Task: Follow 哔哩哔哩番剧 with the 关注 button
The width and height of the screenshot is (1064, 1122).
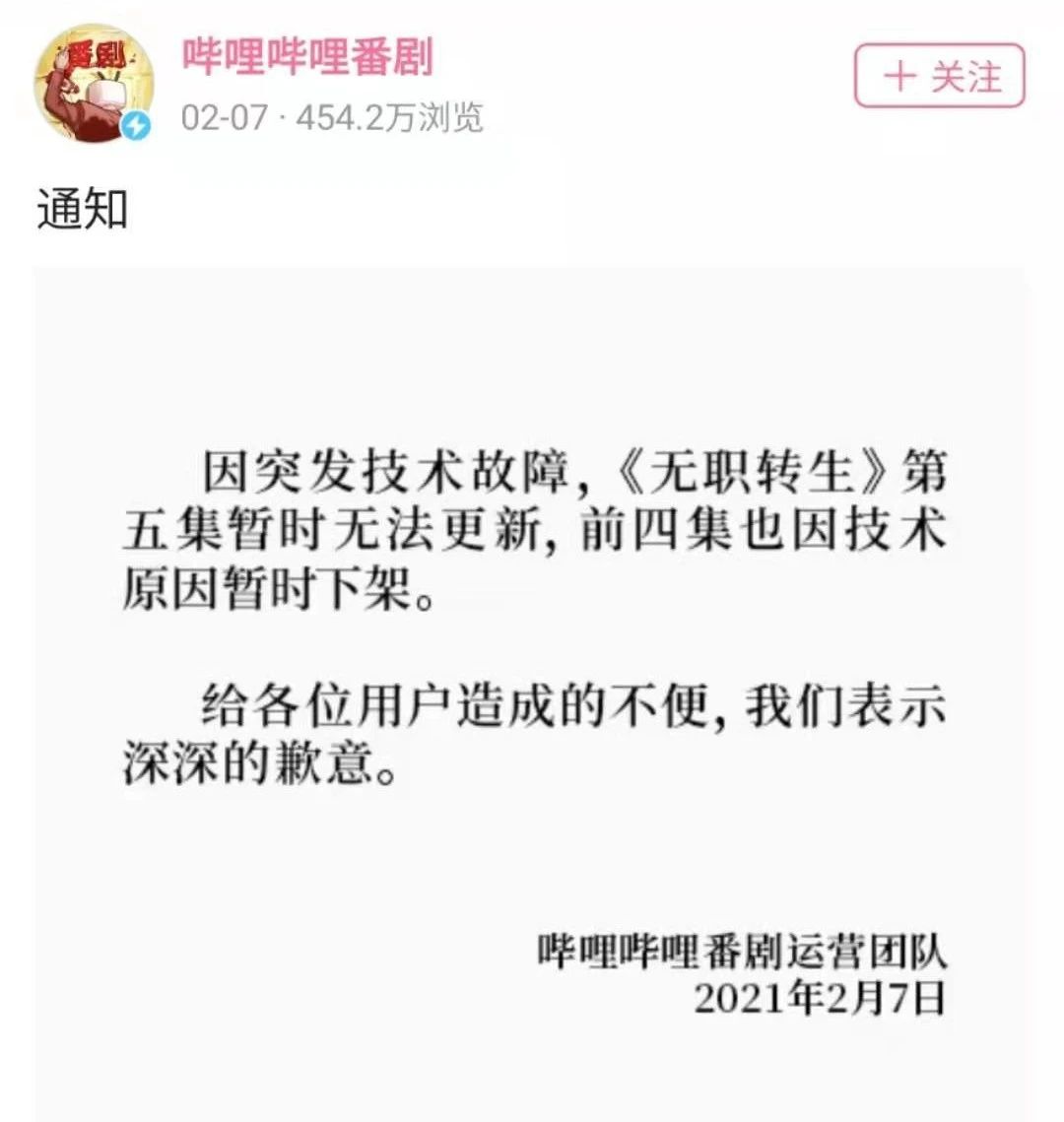Action: [x=939, y=76]
